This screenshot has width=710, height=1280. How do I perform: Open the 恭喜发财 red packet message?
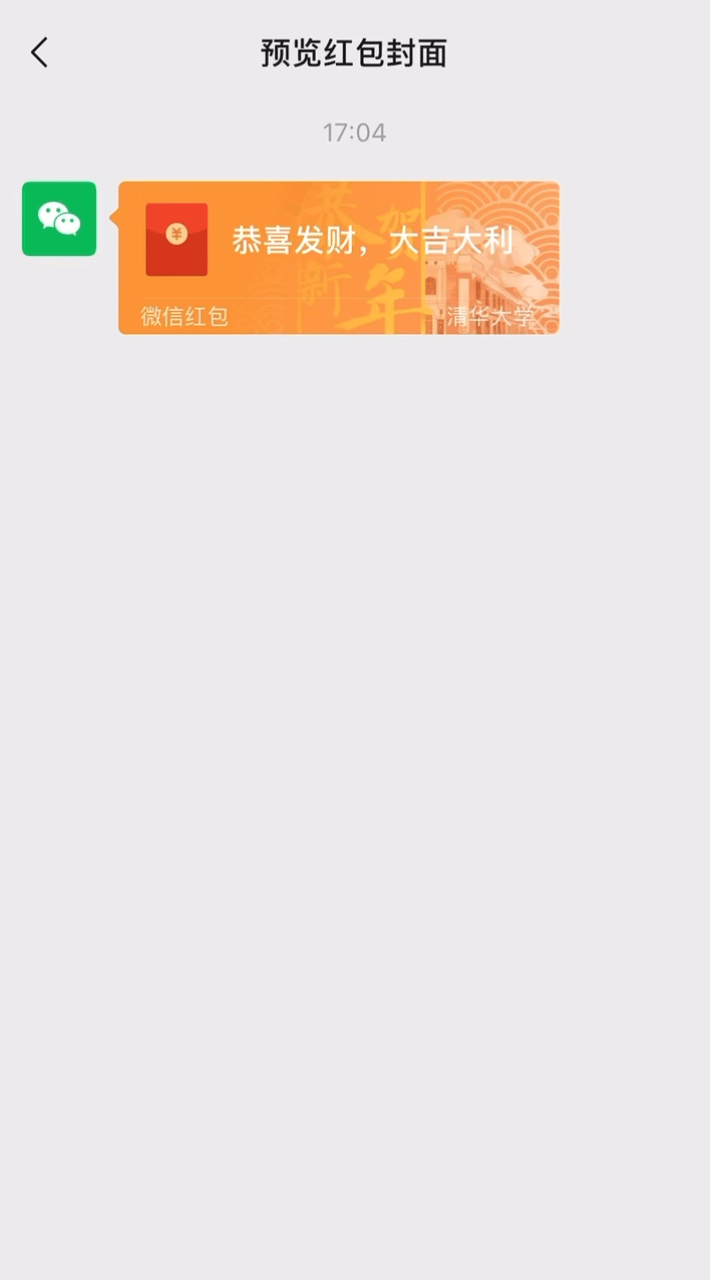coord(338,257)
